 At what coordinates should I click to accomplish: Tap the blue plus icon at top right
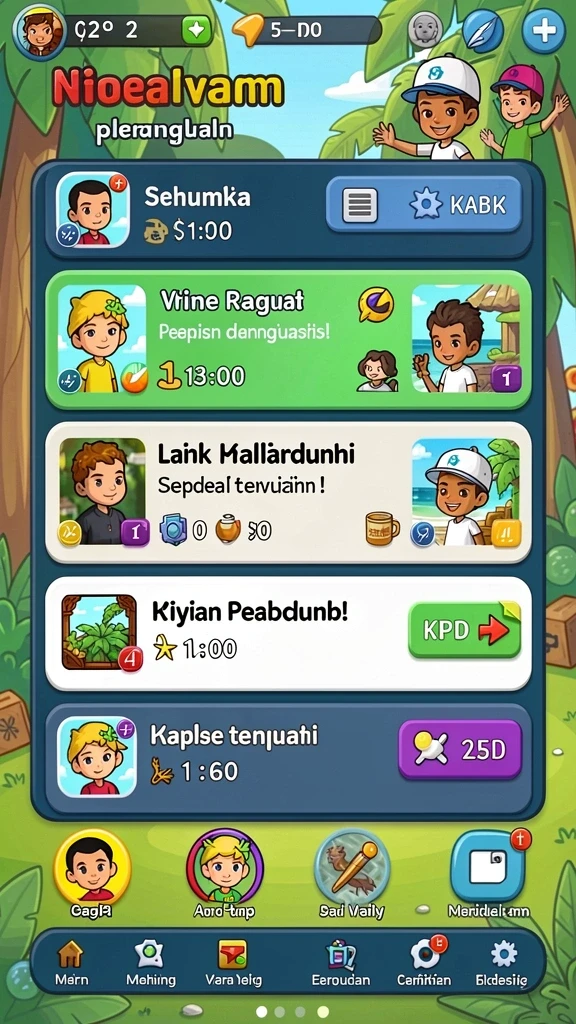(x=543, y=31)
